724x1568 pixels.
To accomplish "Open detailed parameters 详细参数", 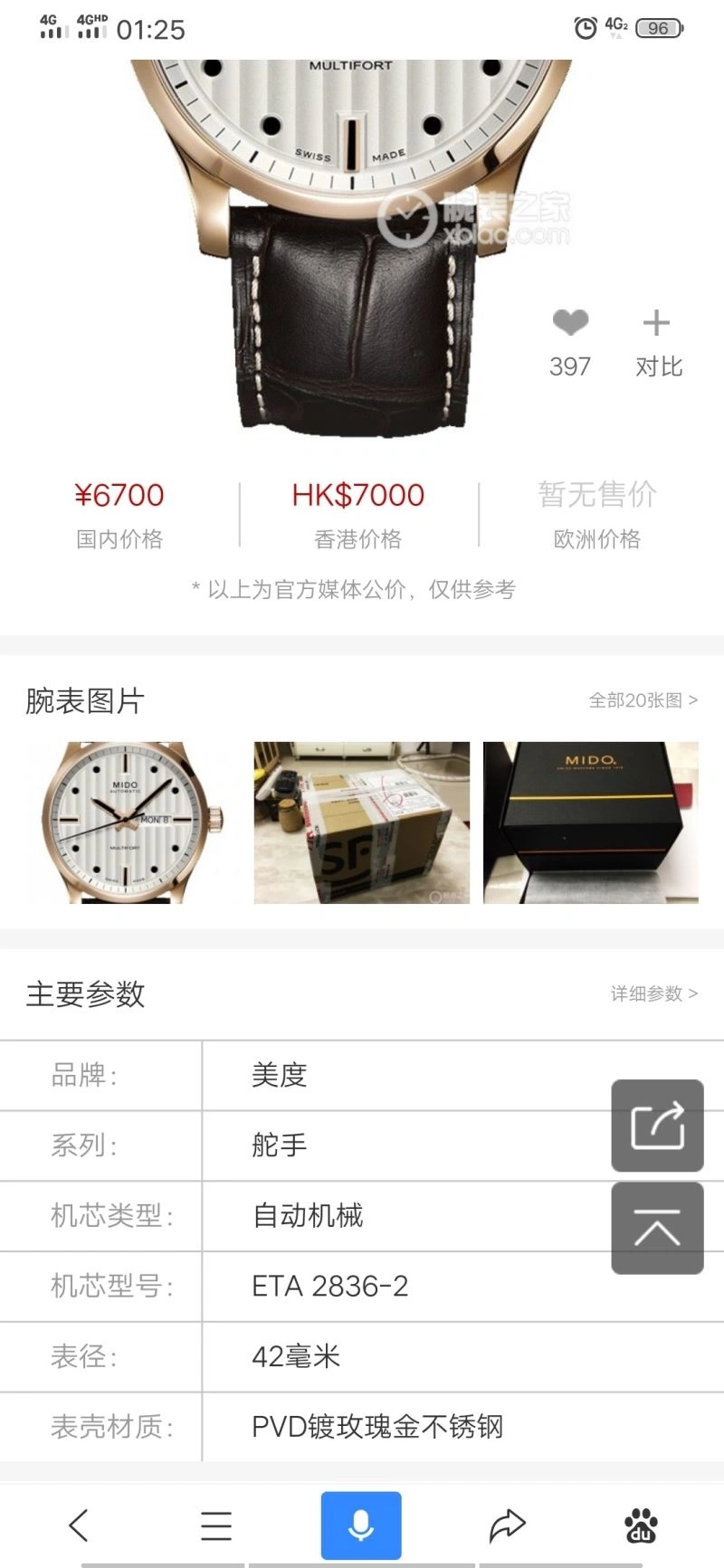I will click(653, 993).
